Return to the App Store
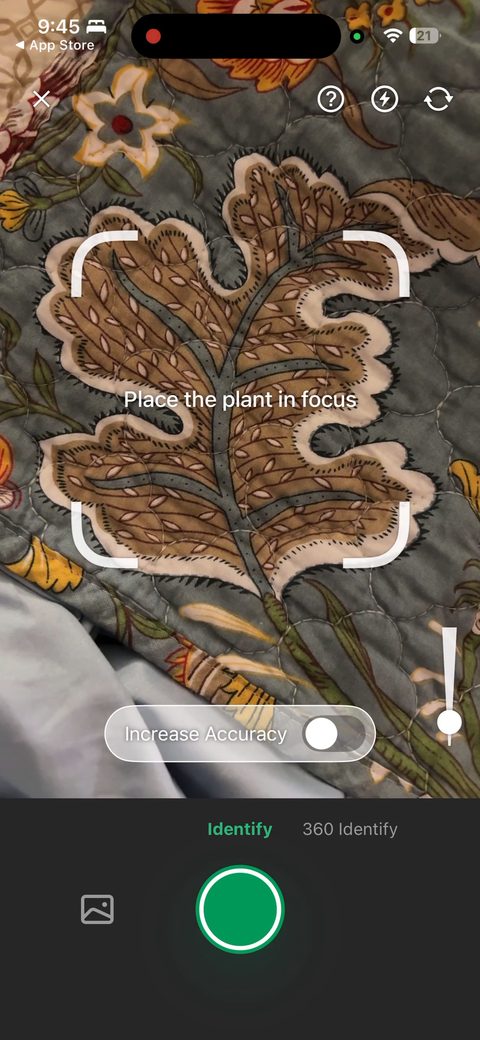This screenshot has height=1040, width=480. [x=54, y=45]
